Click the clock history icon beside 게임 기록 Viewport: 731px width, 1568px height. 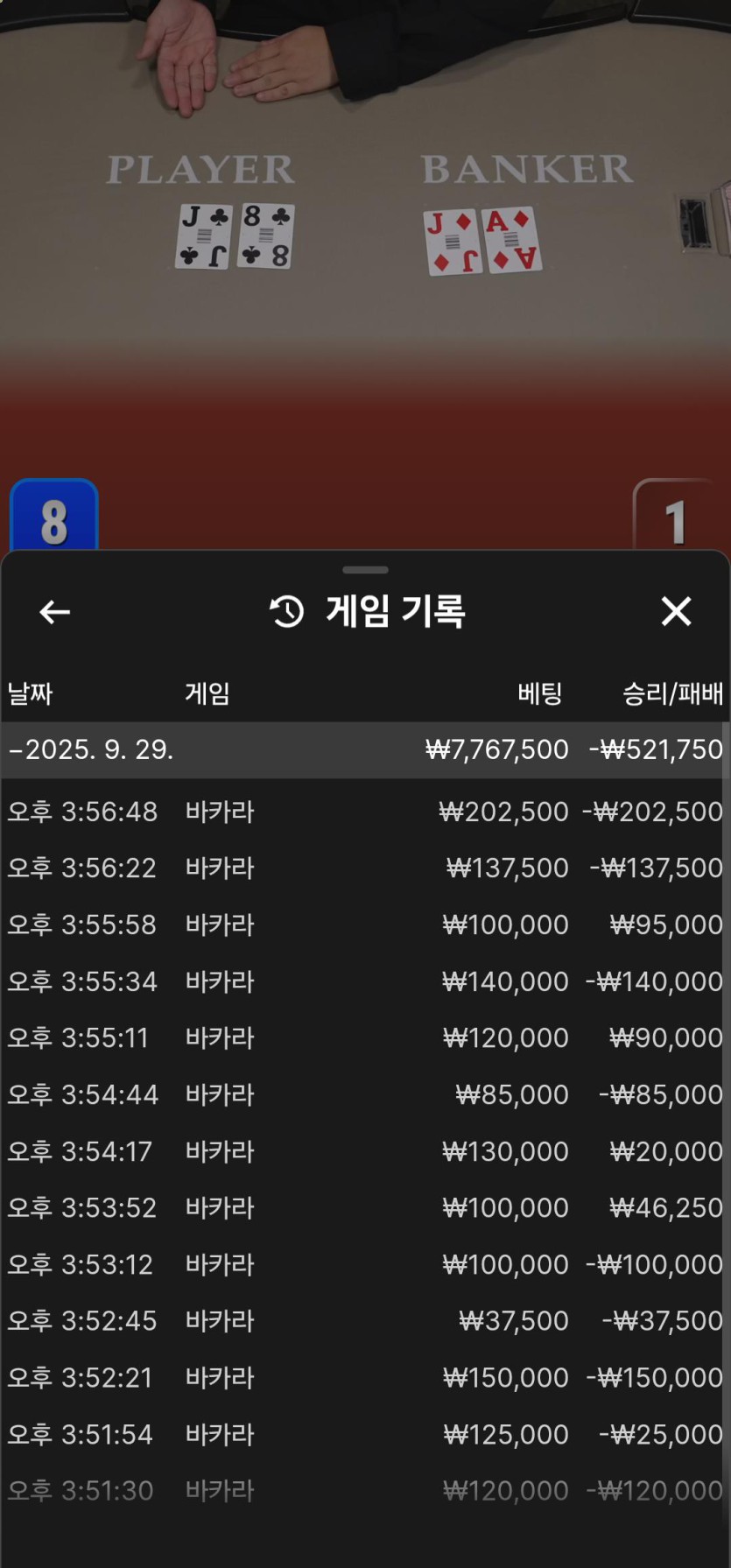[283, 610]
